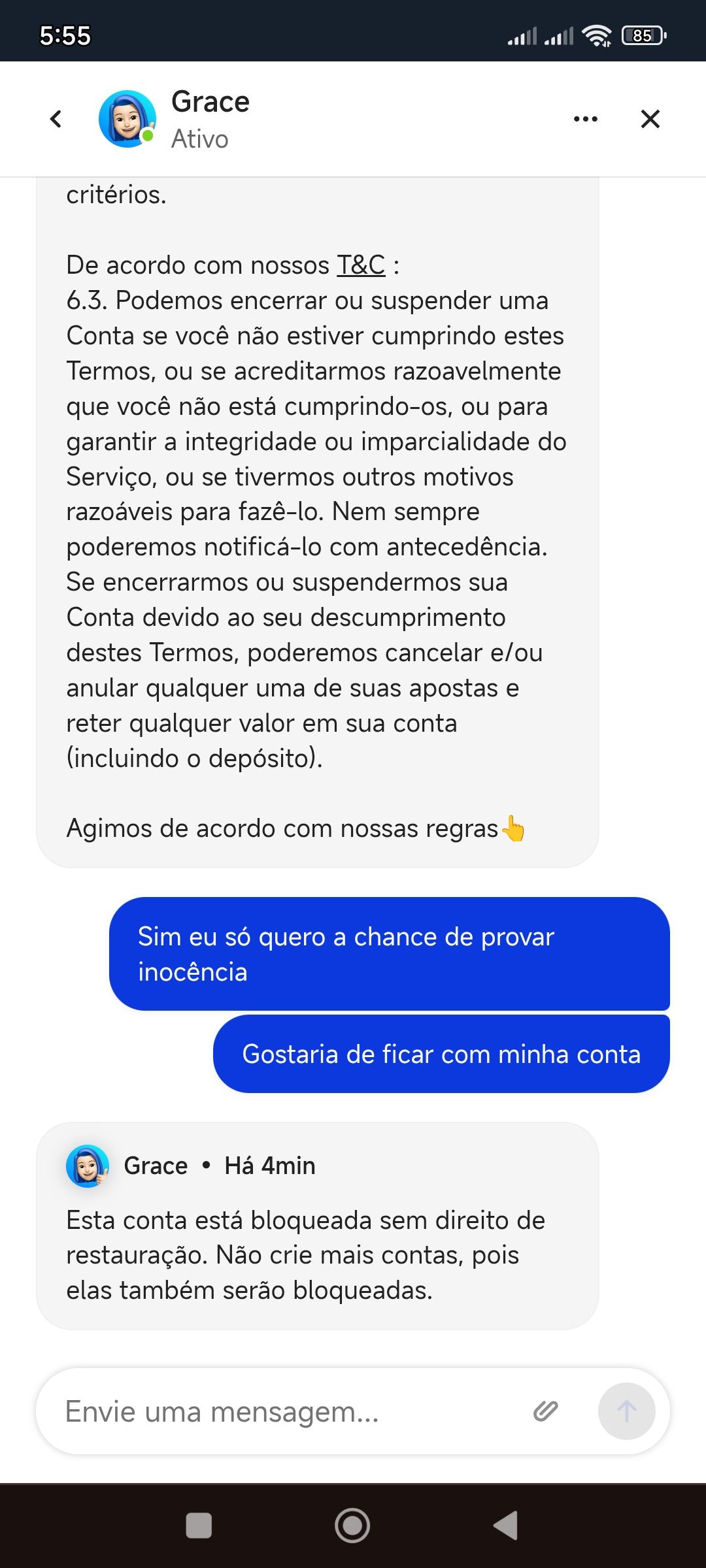Focus the 'Envie uma mensagem' field
This screenshot has height=1568, width=706.
click(288, 1411)
